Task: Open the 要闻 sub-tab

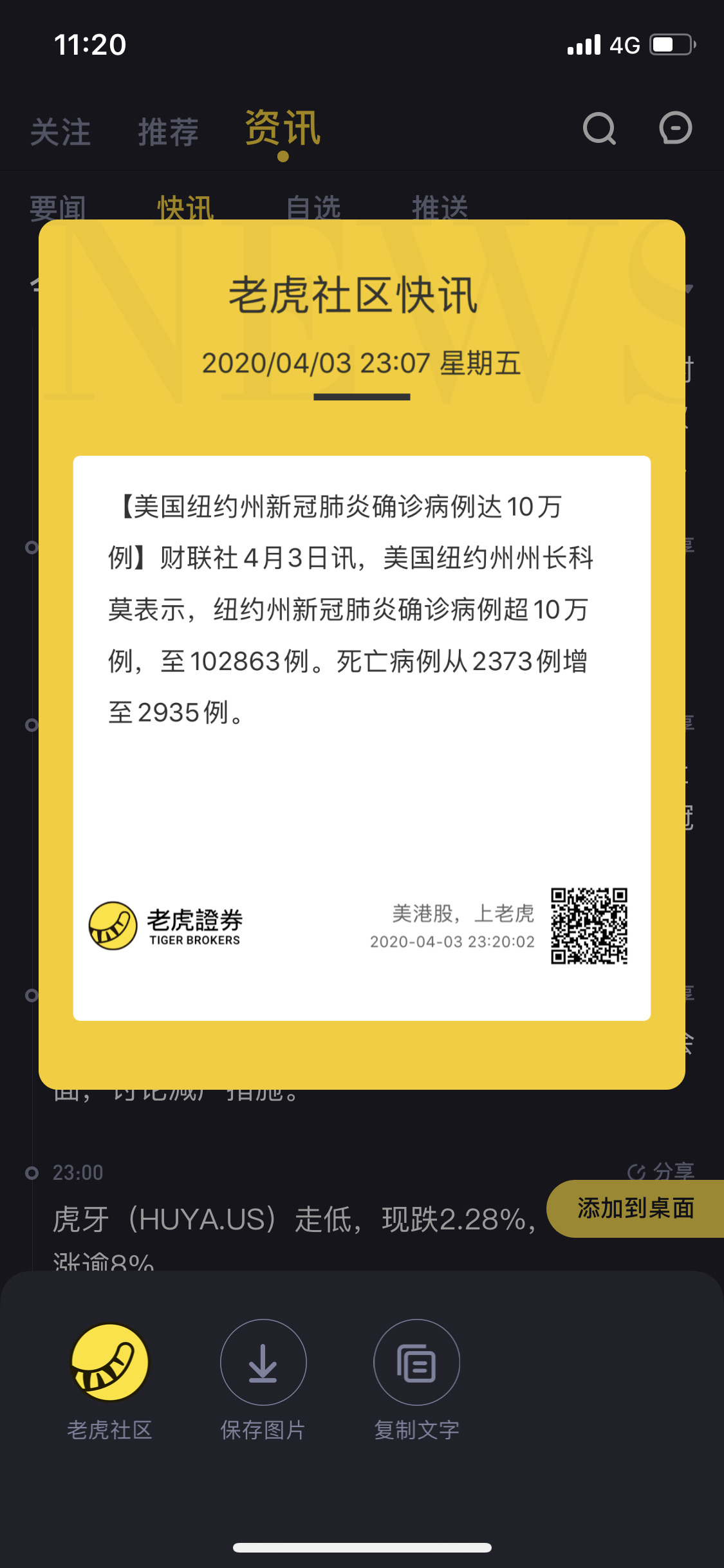Action: click(x=58, y=207)
